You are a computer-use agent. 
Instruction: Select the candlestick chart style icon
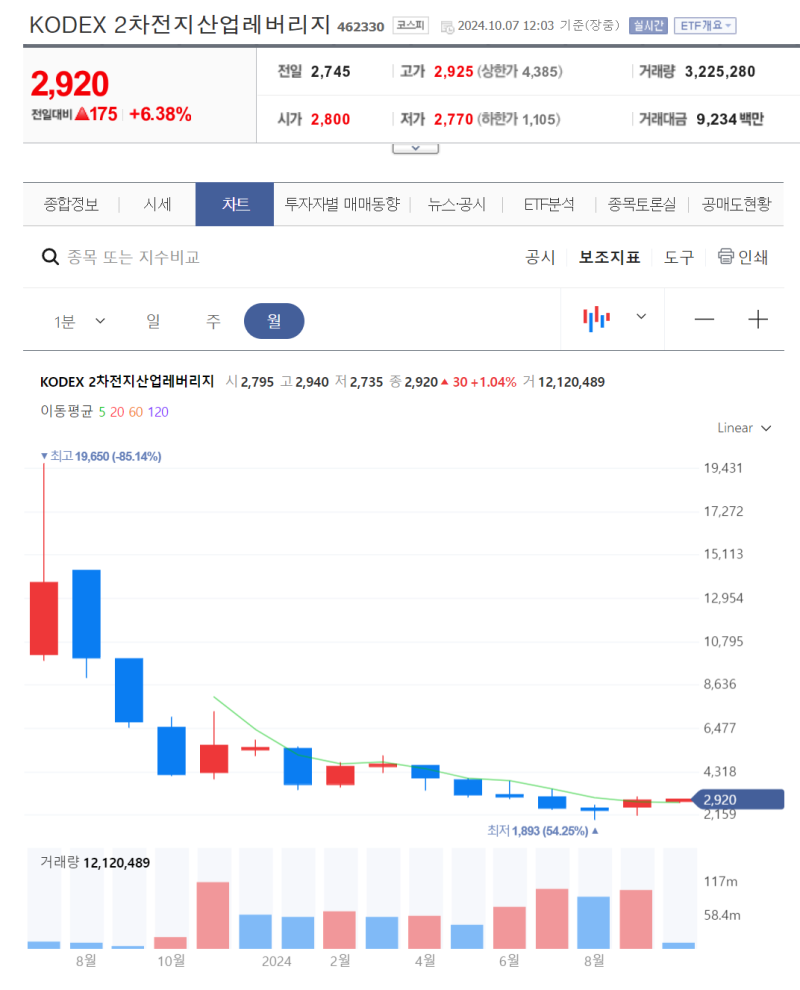(x=597, y=318)
